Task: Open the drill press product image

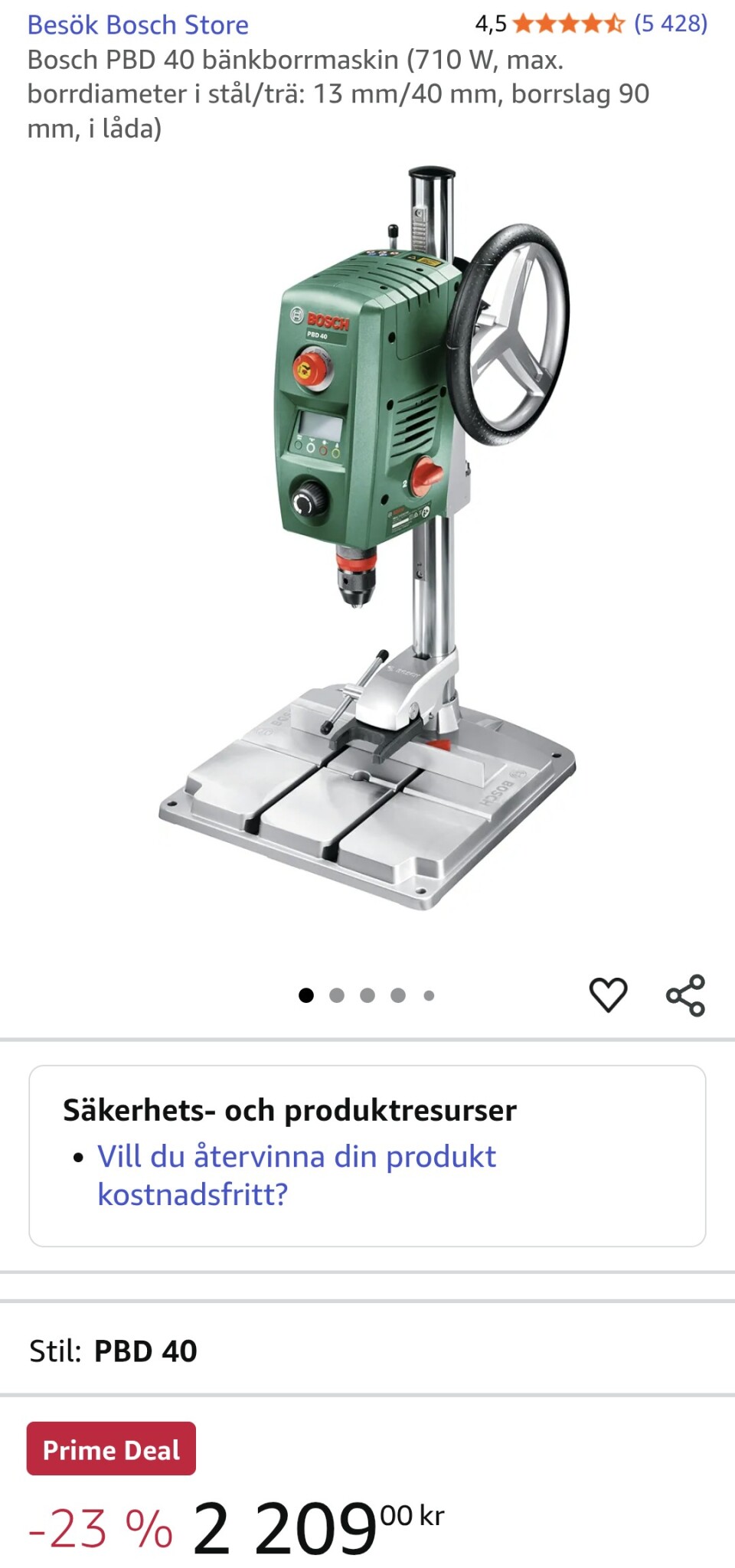Action: point(367,536)
